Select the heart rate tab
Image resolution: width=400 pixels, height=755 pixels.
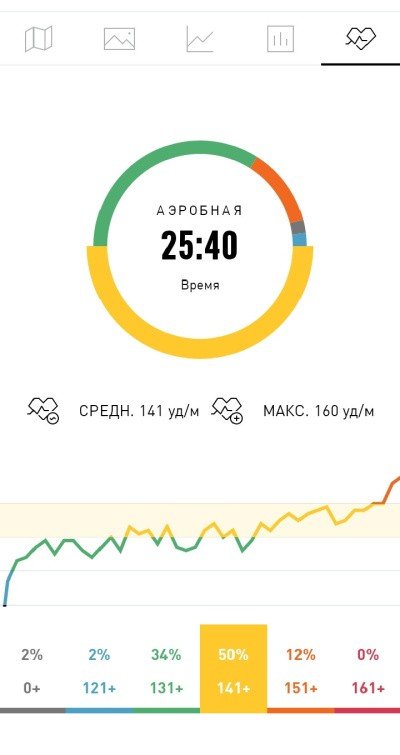tap(361, 38)
